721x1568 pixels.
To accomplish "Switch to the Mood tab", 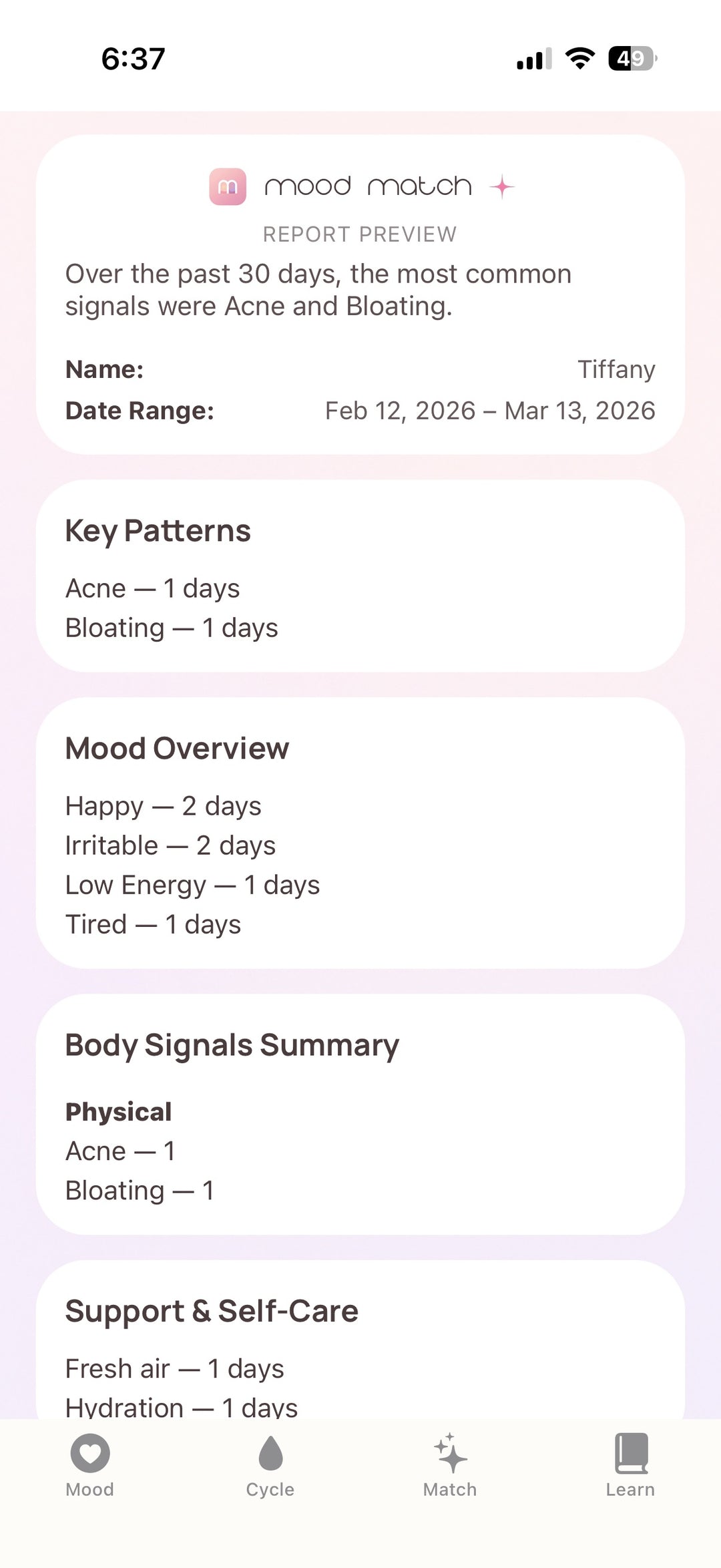I will [90, 1465].
